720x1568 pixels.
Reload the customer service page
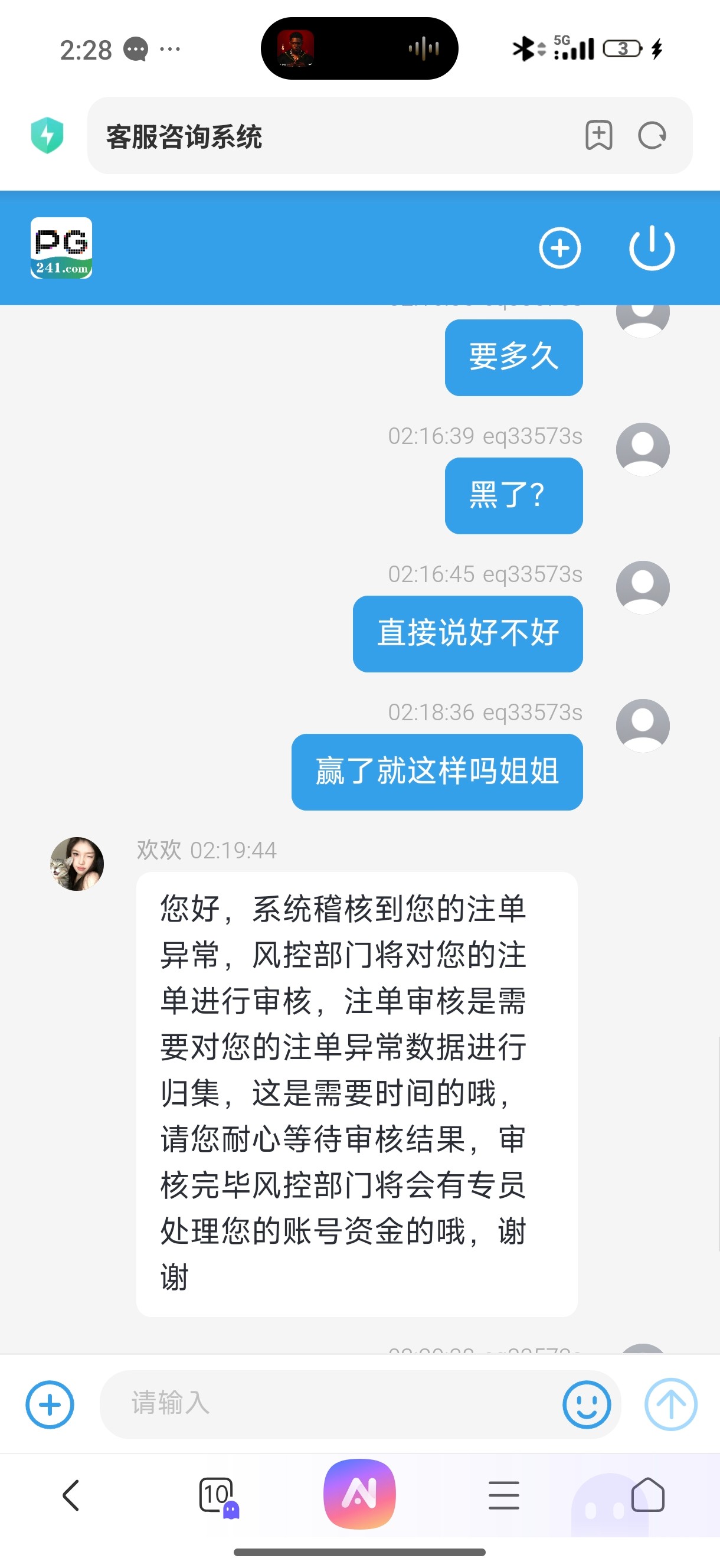pyautogui.click(x=652, y=135)
